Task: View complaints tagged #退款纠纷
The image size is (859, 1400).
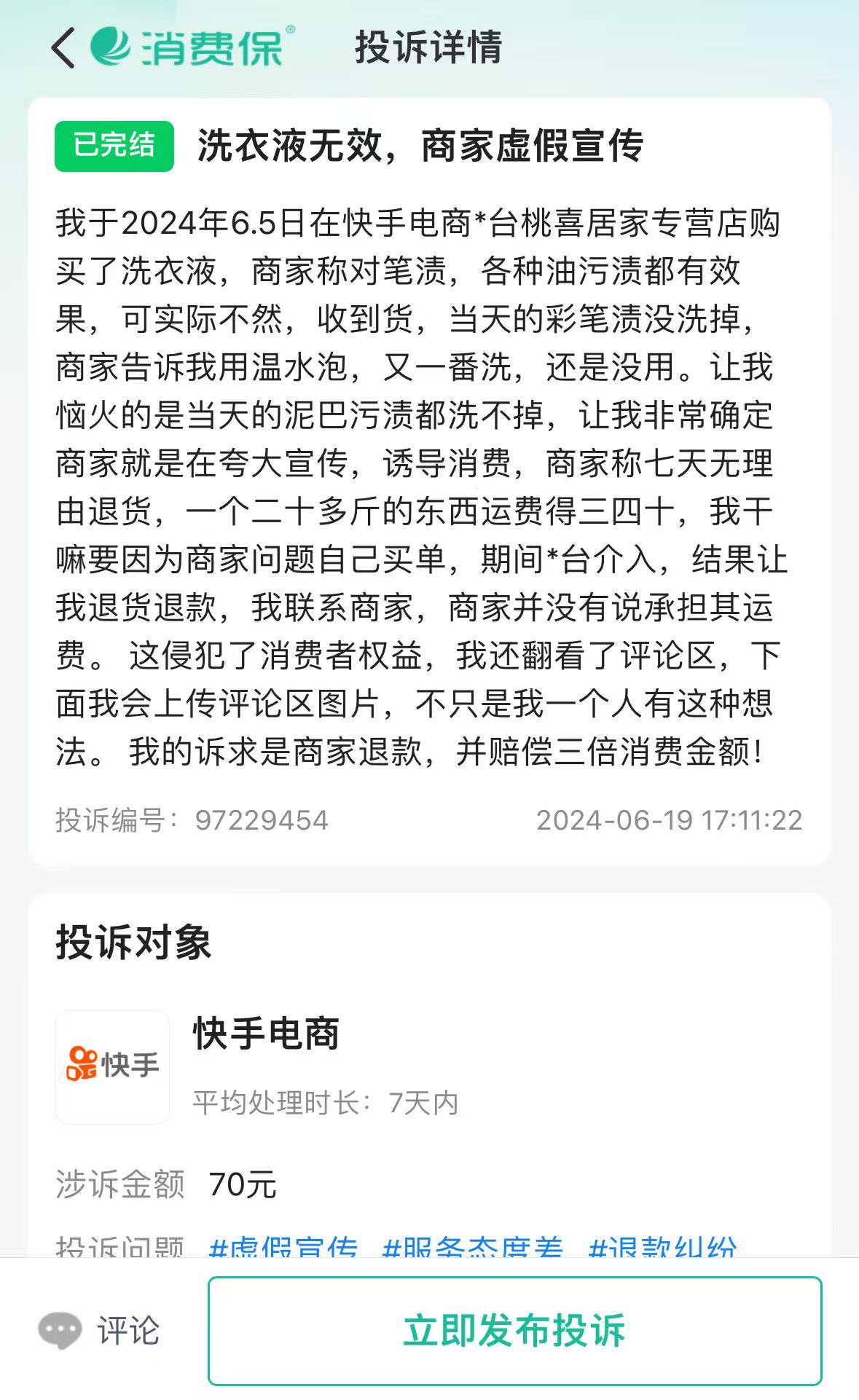Action: point(662,1247)
